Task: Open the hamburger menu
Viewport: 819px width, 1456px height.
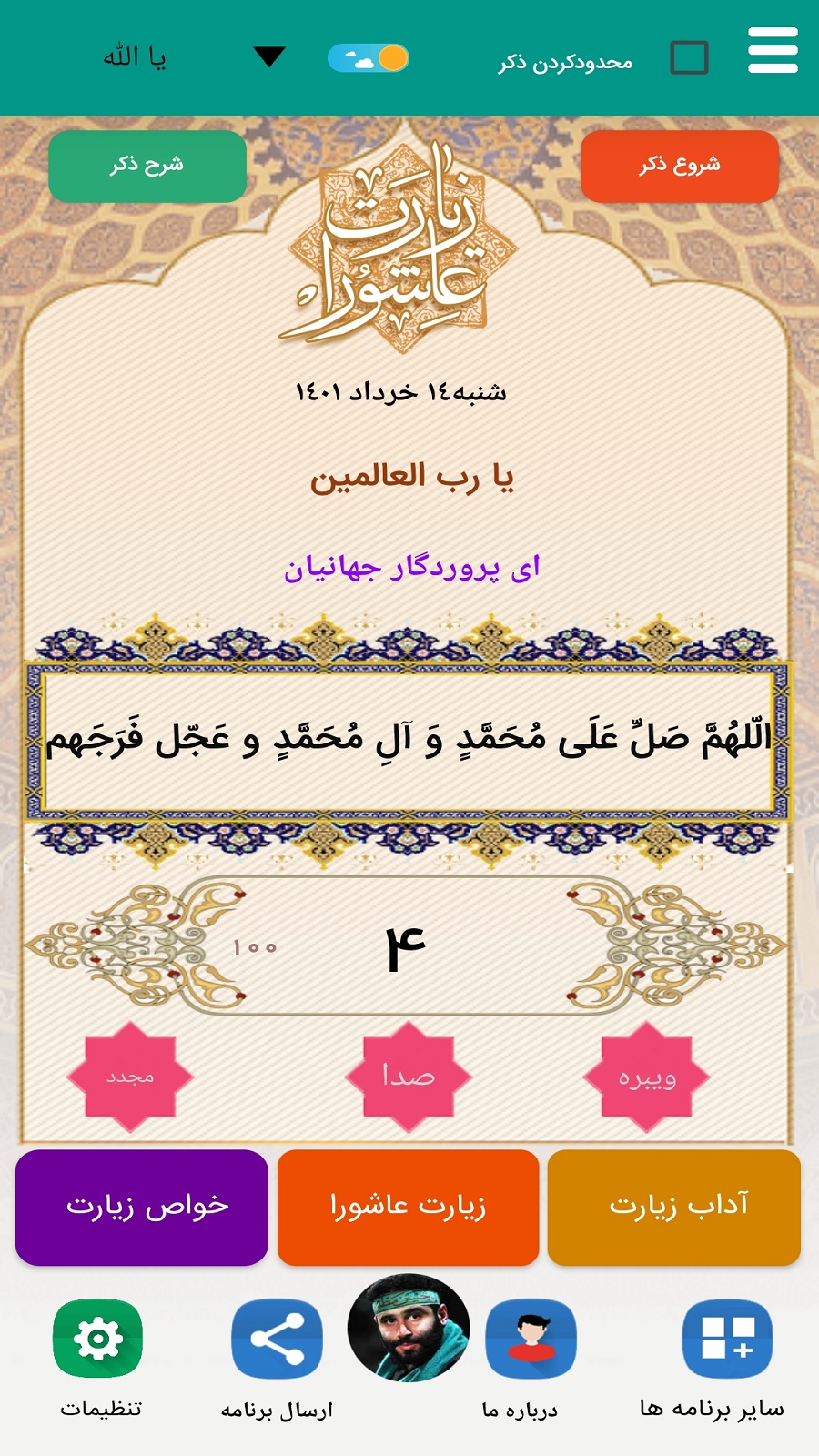Action: pyautogui.click(x=773, y=50)
